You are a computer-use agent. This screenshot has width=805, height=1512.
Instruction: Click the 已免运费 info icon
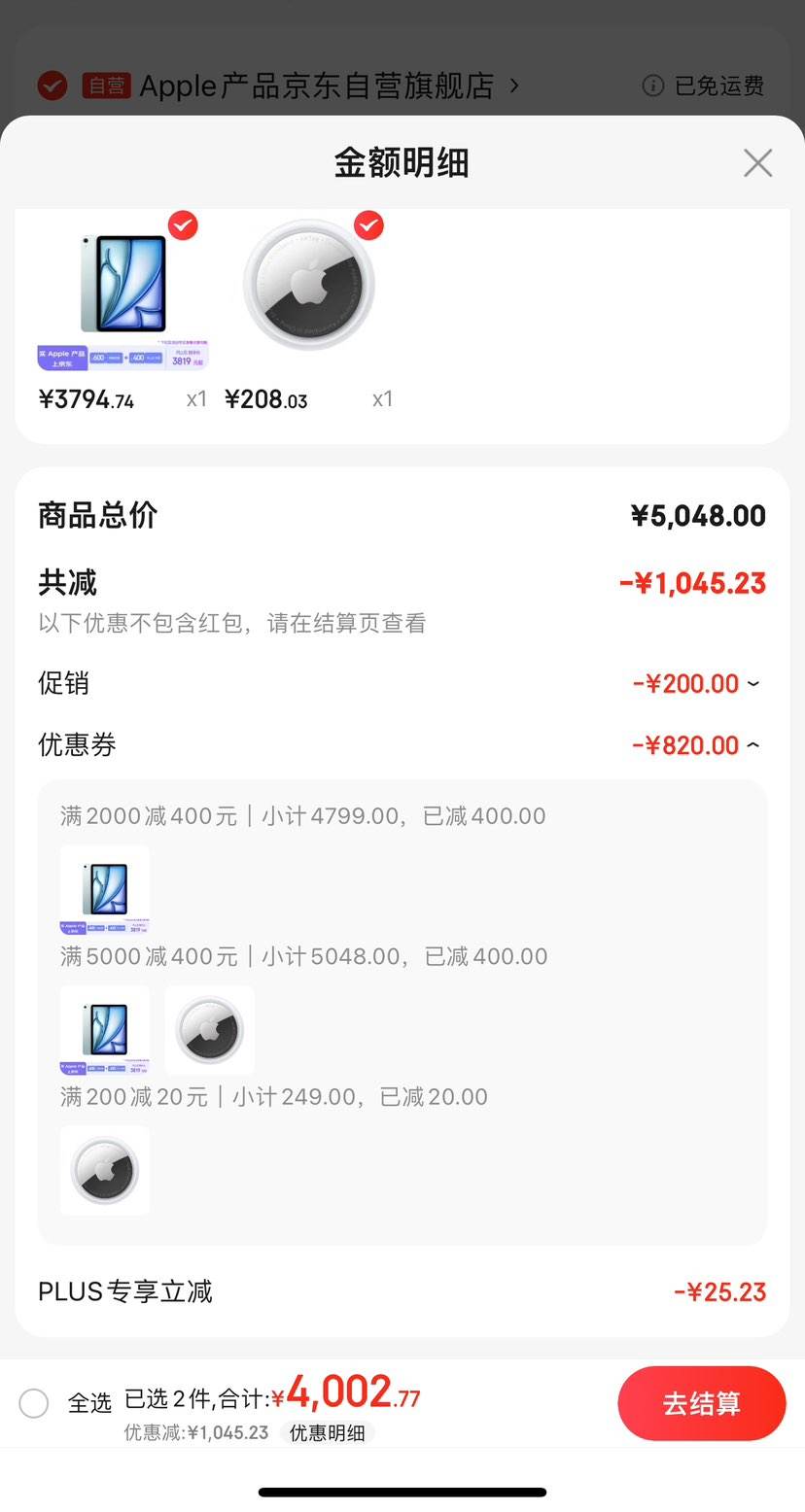click(x=652, y=86)
